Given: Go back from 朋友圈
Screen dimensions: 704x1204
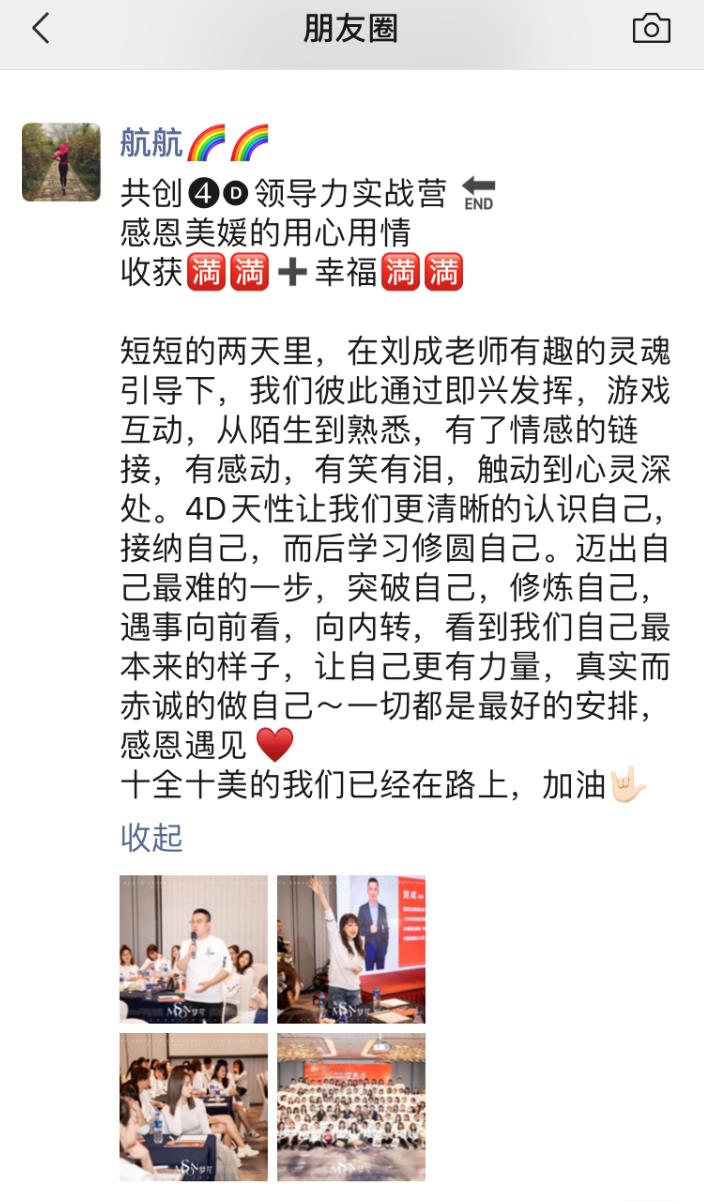Looking at the screenshot, I should [x=40, y=29].
